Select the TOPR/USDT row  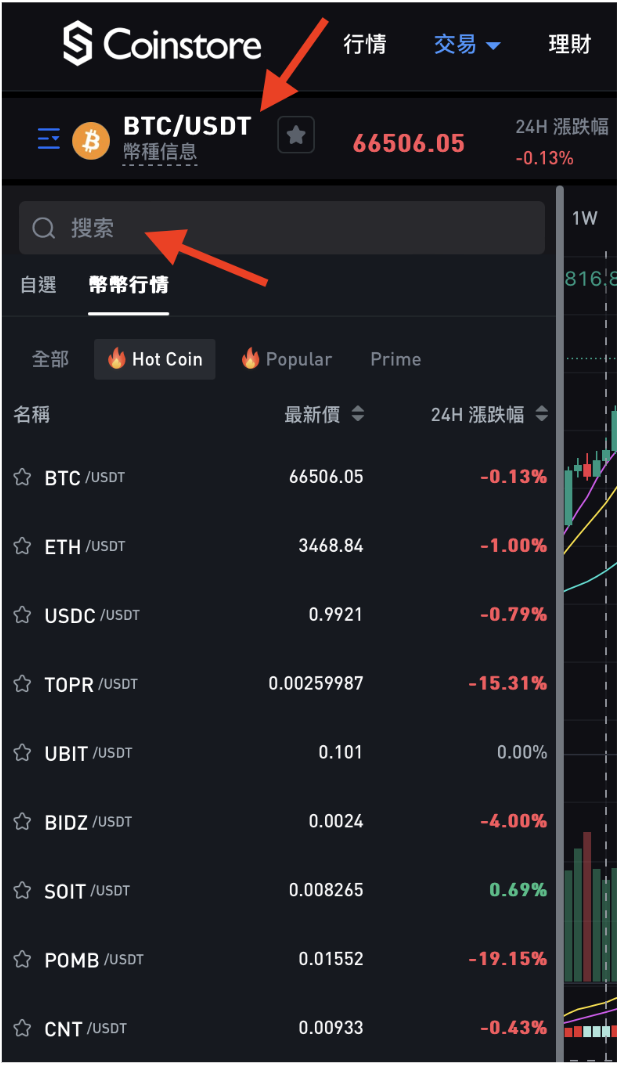pos(280,684)
